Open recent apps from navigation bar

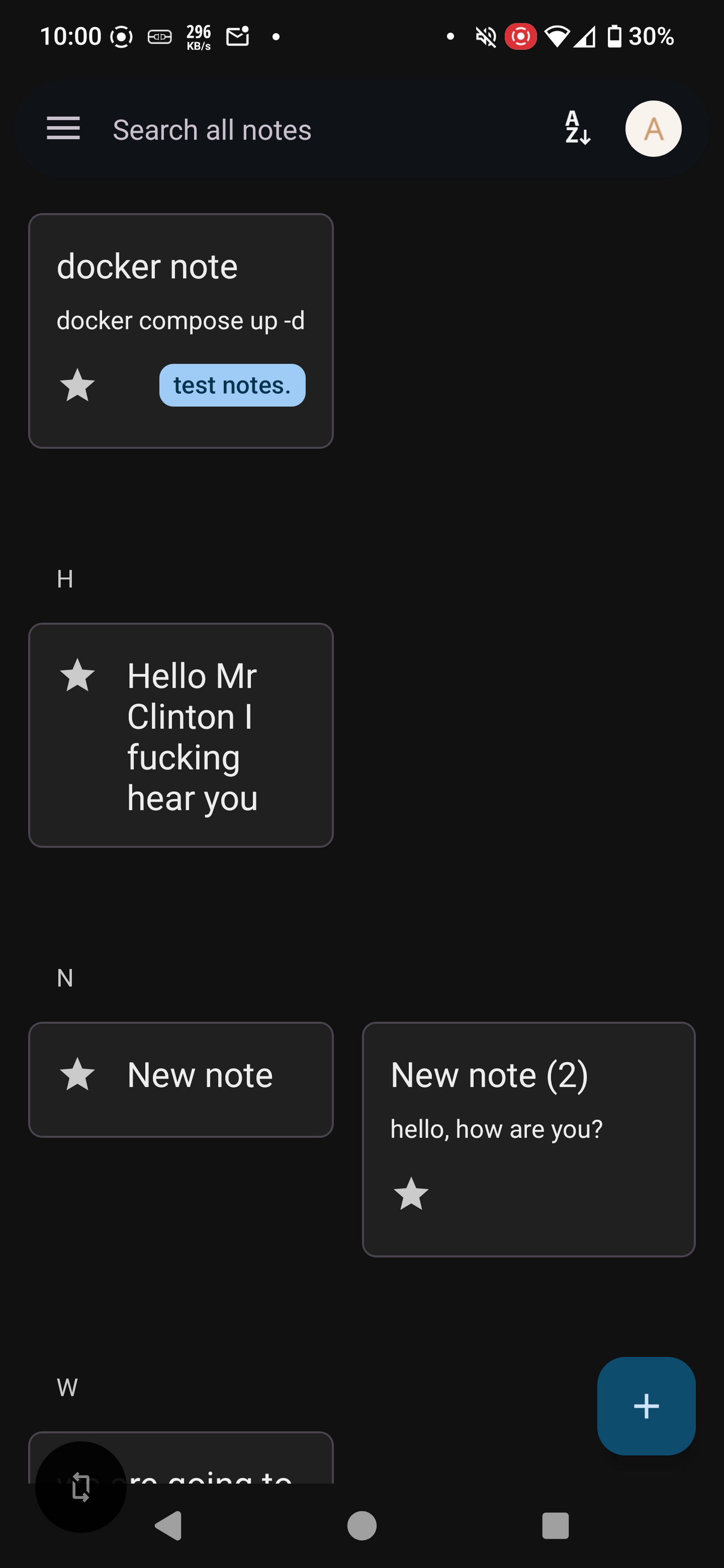555,1526
